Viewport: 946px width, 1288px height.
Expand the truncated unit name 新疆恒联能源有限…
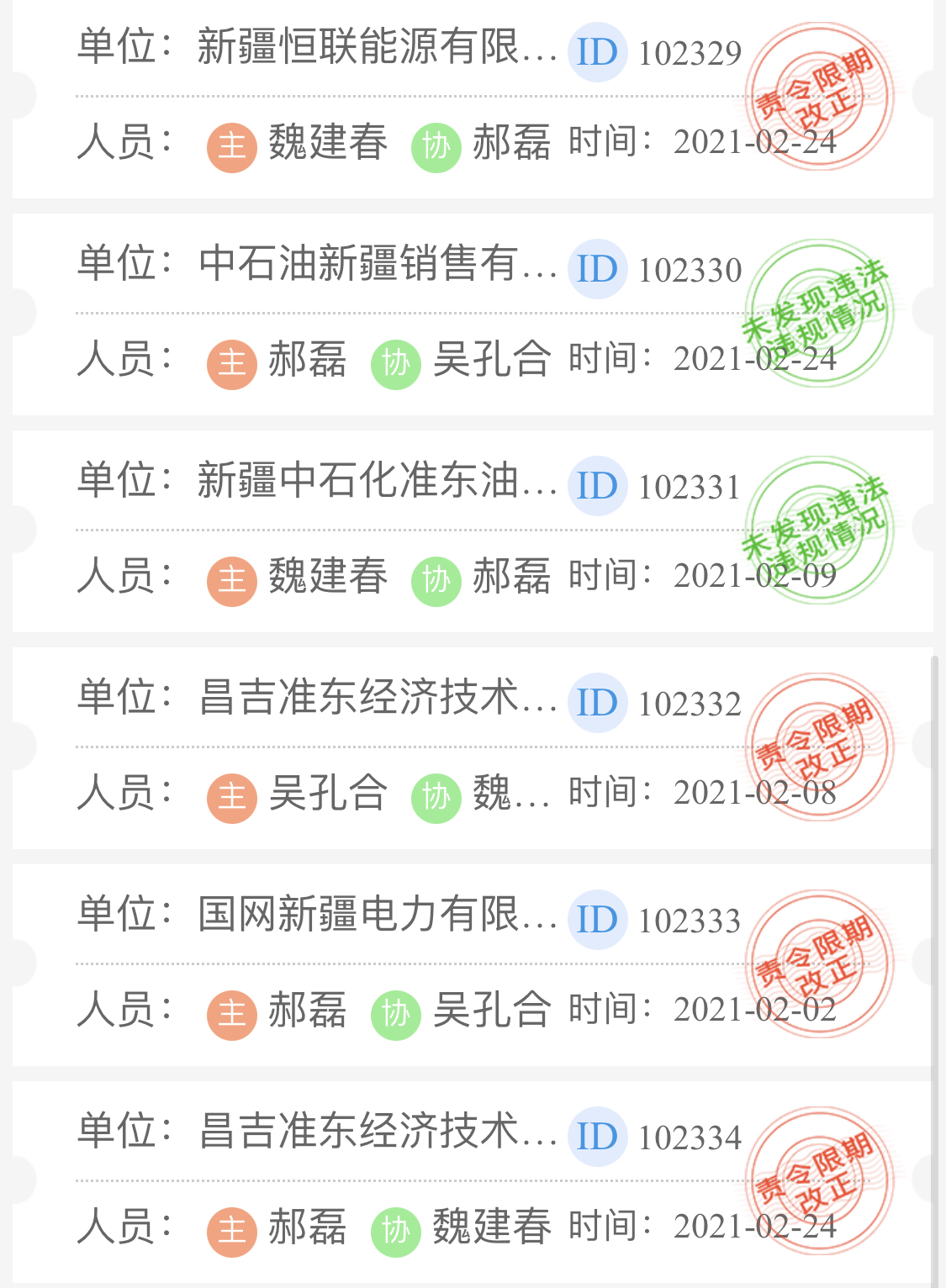pyautogui.click(x=378, y=52)
